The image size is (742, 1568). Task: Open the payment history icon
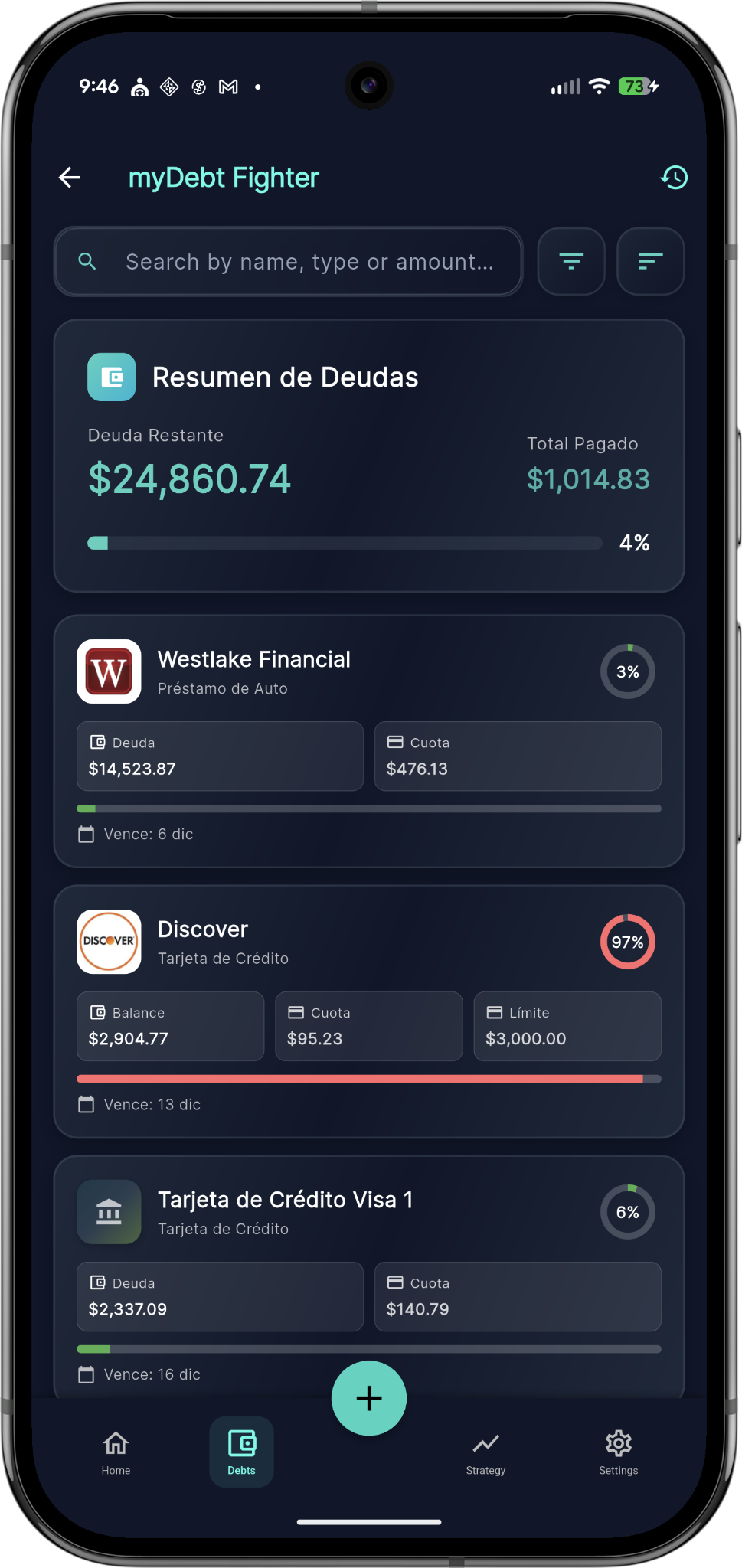[674, 178]
